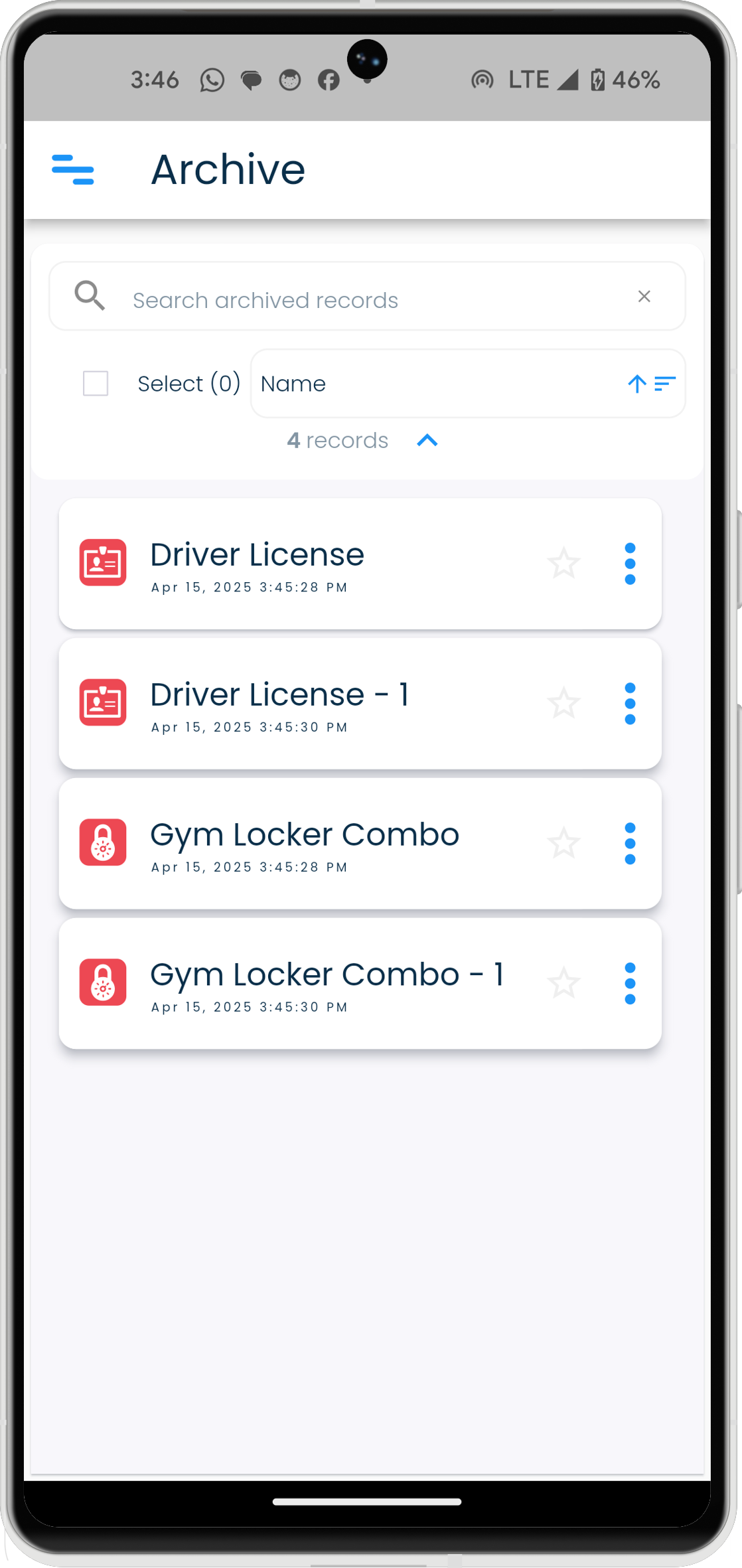This screenshot has height=1568, width=742.
Task: Show more options for Driver License - 1
Action: [630, 704]
